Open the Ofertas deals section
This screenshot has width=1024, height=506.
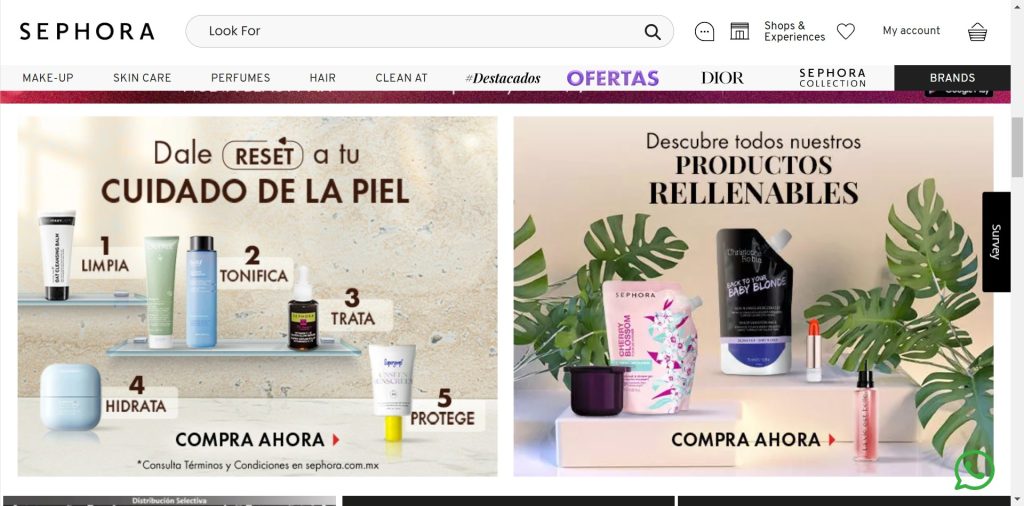613,78
